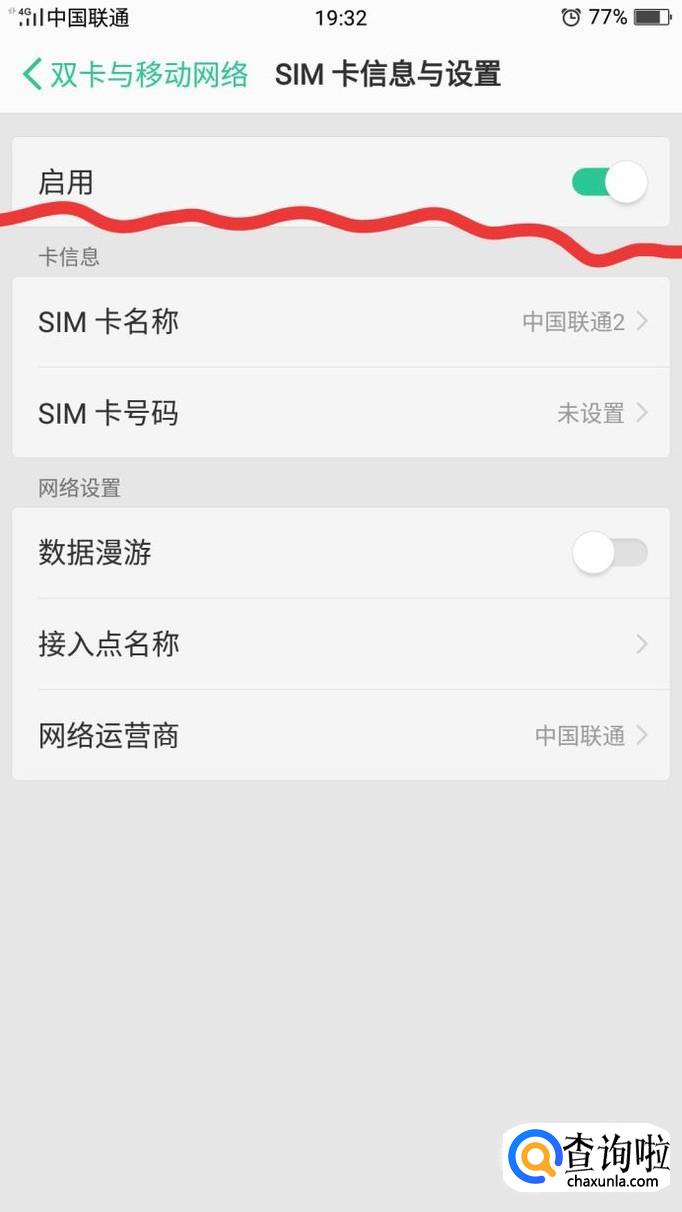The width and height of the screenshot is (682, 1212).
Task: Open SIM 卡号码 setting
Action: tap(340, 413)
